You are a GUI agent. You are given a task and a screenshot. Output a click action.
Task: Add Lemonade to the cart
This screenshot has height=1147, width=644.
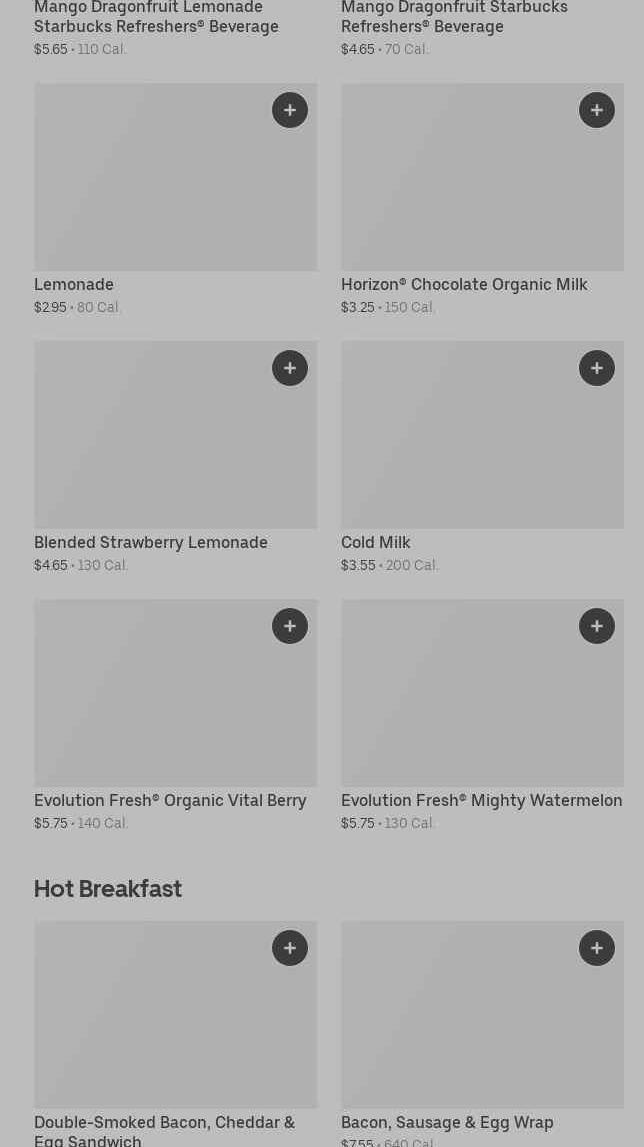[x=290, y=110]
